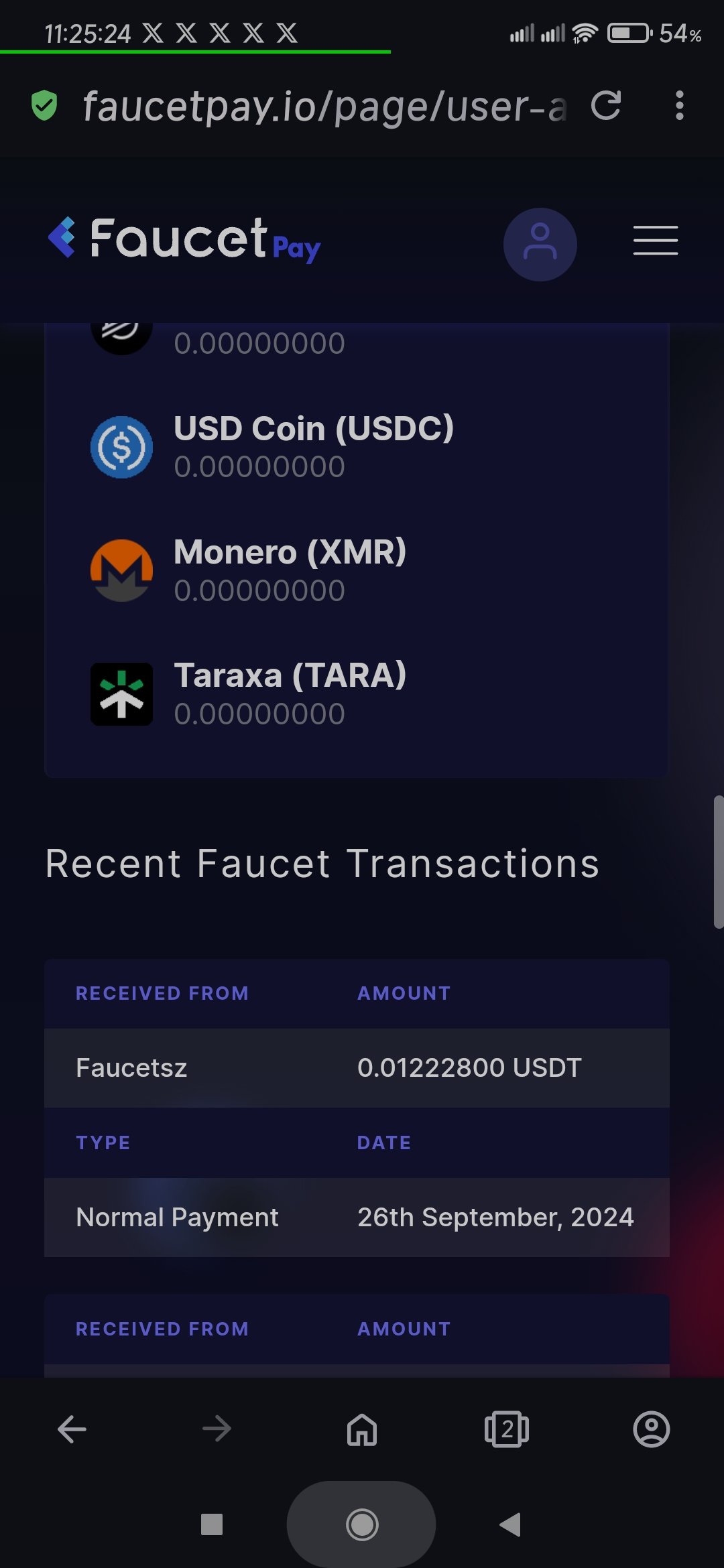
Task: Go to FaucetPay home via logo
Action: [184, 240]
